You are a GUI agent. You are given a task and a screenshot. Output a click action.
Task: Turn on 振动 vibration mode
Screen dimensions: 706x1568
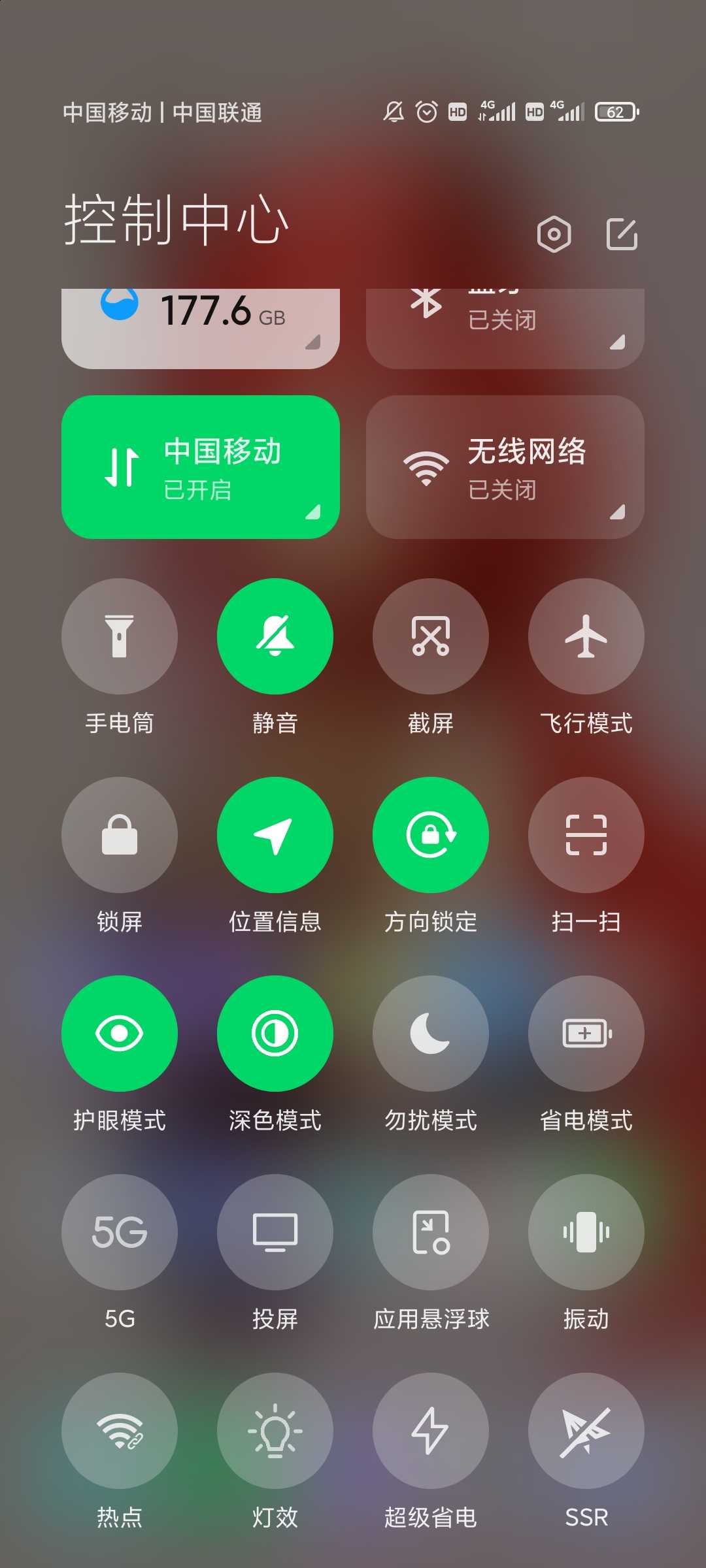(x=586, y=1232)
